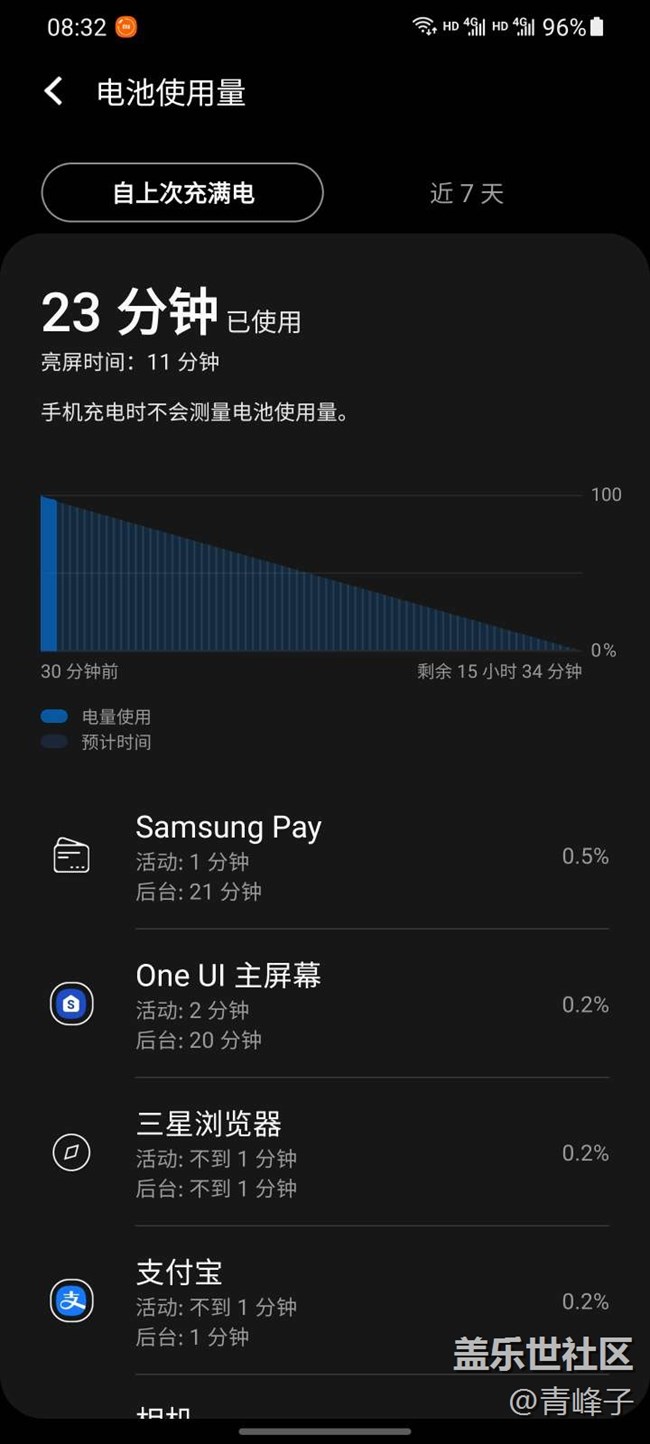Switch to the 近 7 天 tab
The width and height of the screenshot is (650, 1444).
click(467, 193)
